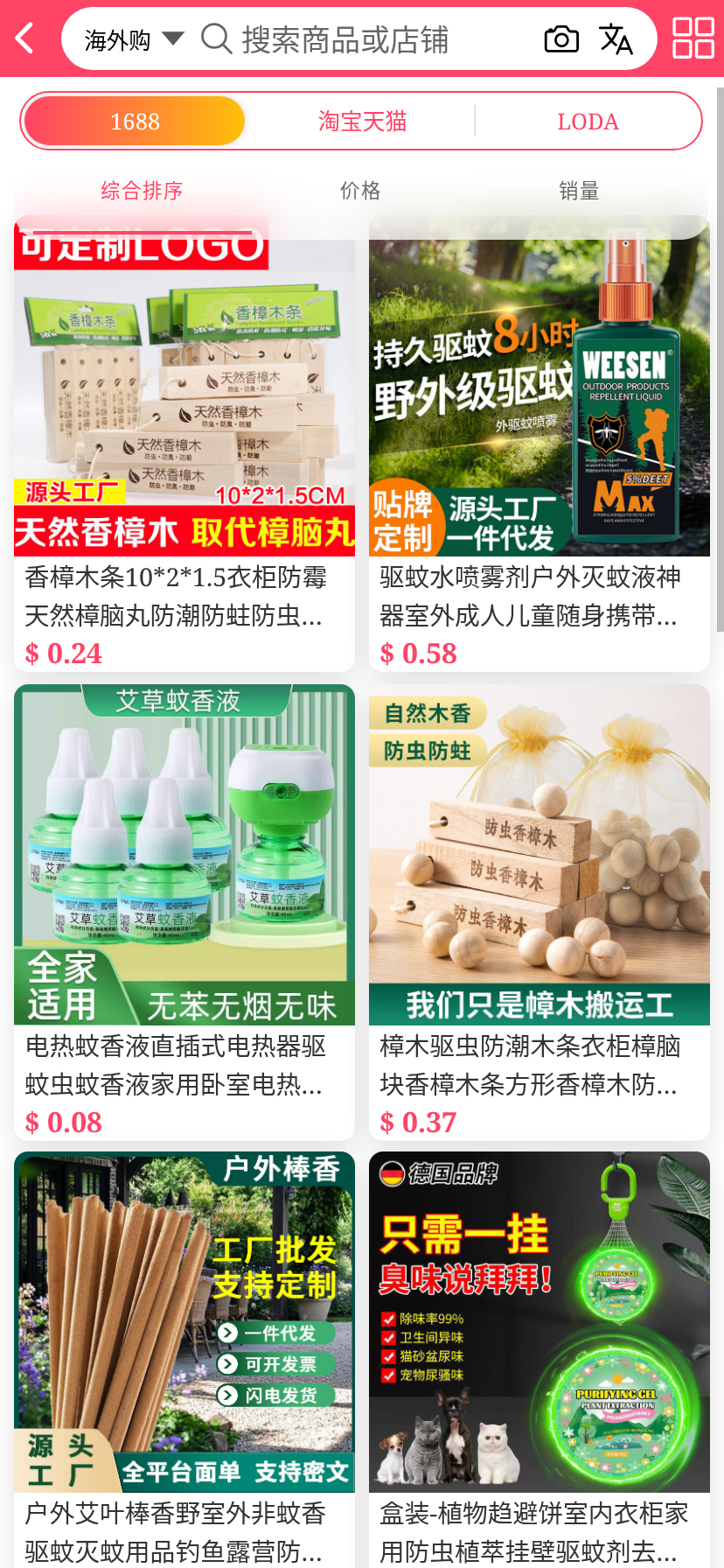Search by image with the camera icon
The width and height of the screenshot is (724, 1568).
point(561,39)
